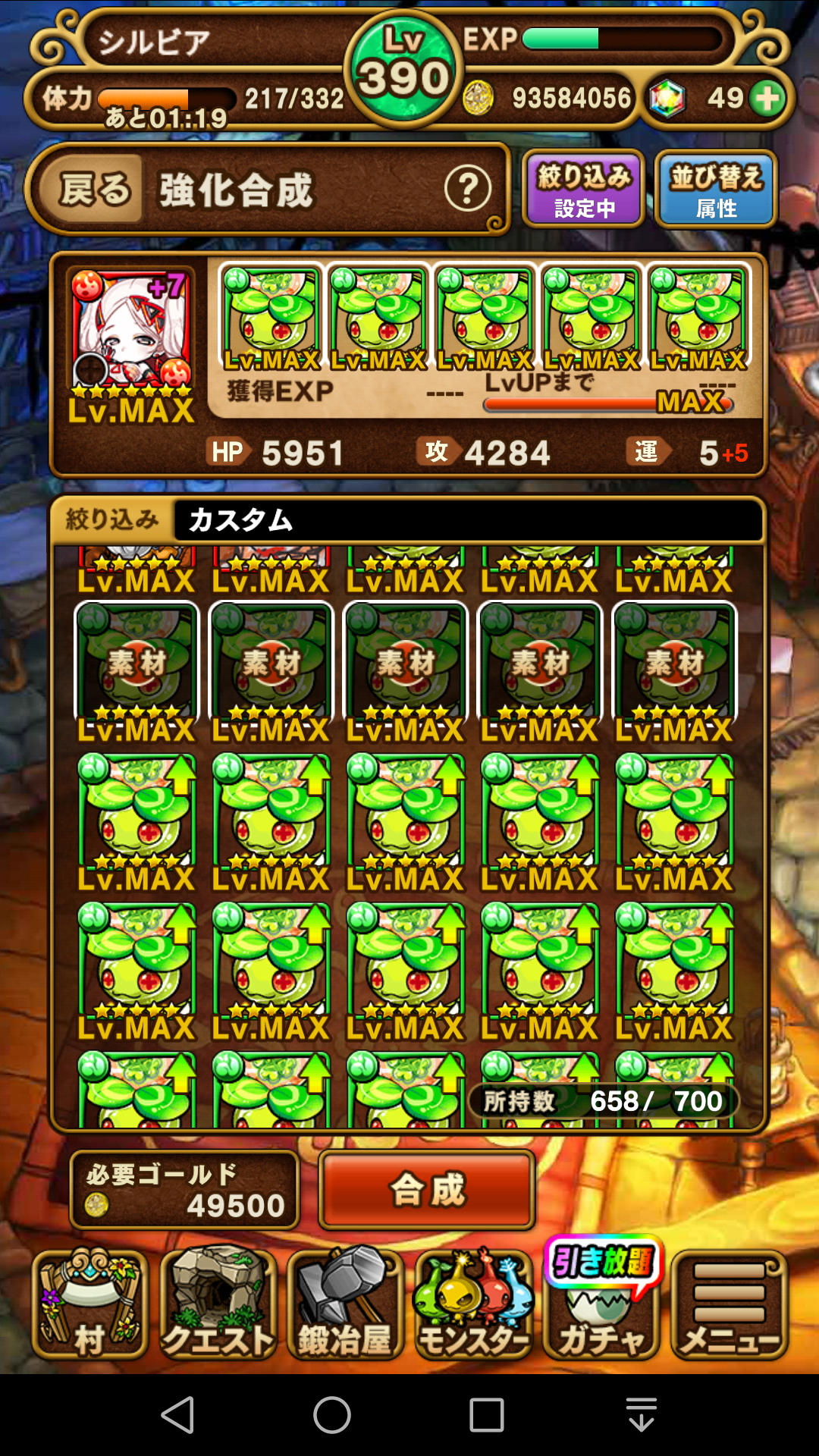This screenshot has width=819, height=1456.
Task: Start fusion with the 合成 button
Action: [427, 1189]
